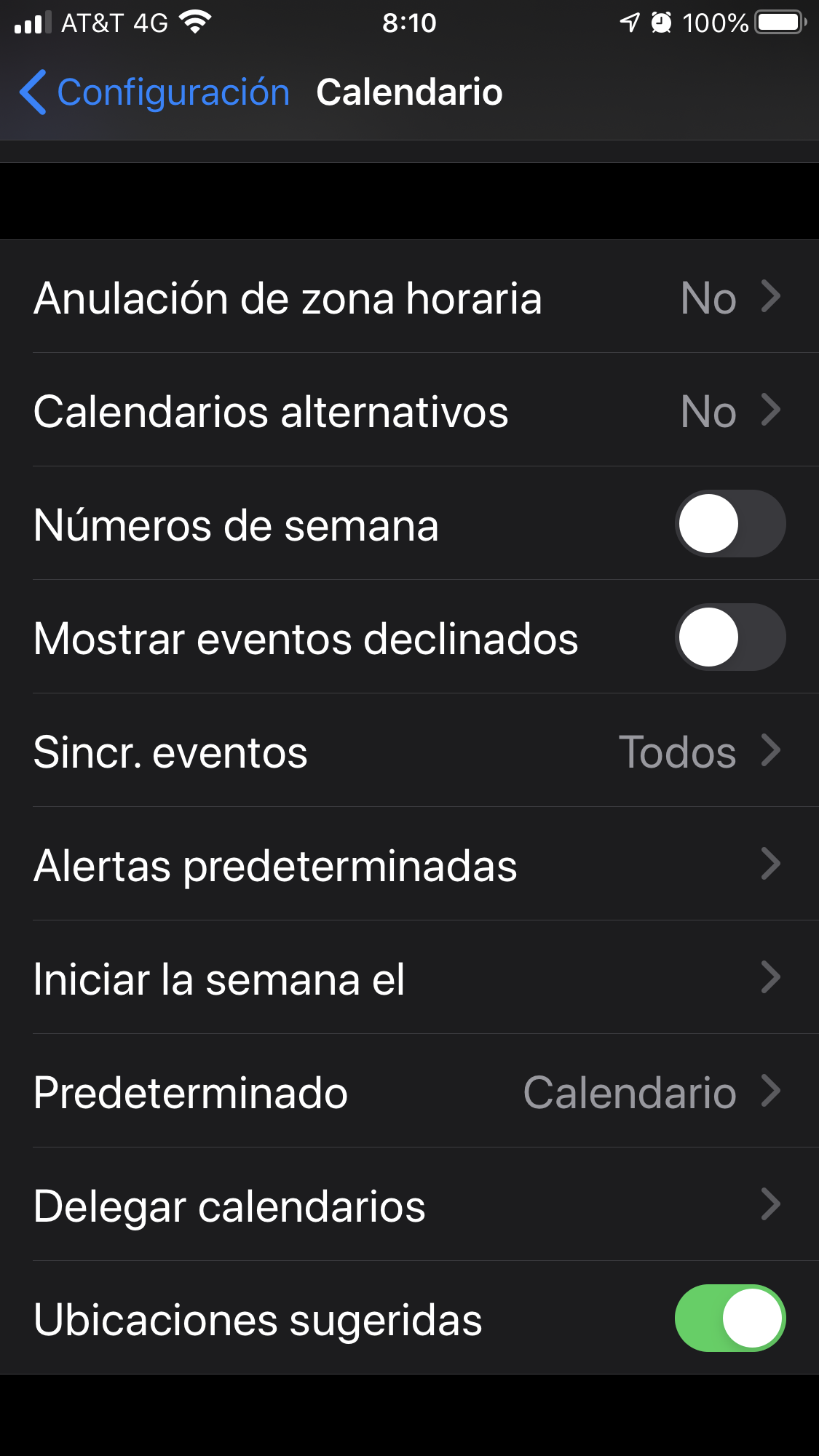Open Predeterminado calendar selection
This screenshot has width=819, height=1456.
click(409, 1091)
